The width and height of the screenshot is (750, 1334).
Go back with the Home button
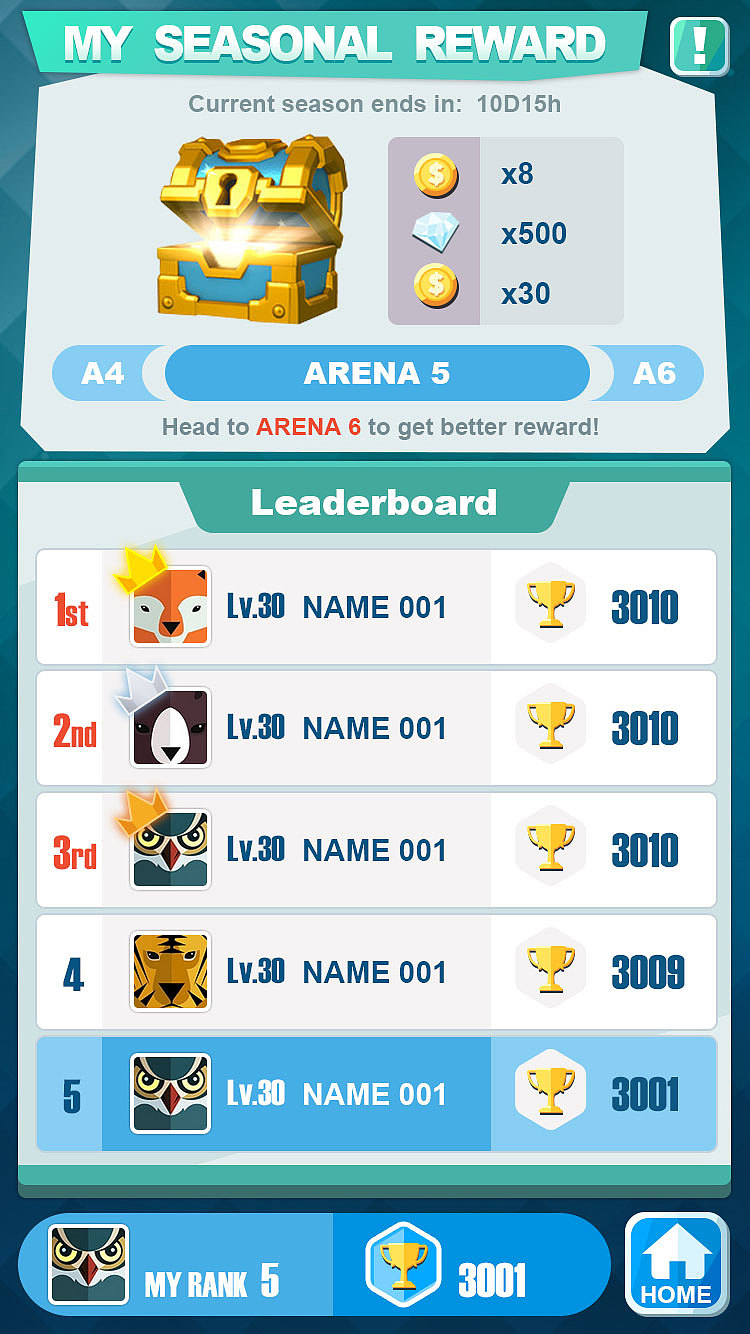[676, 1264]
